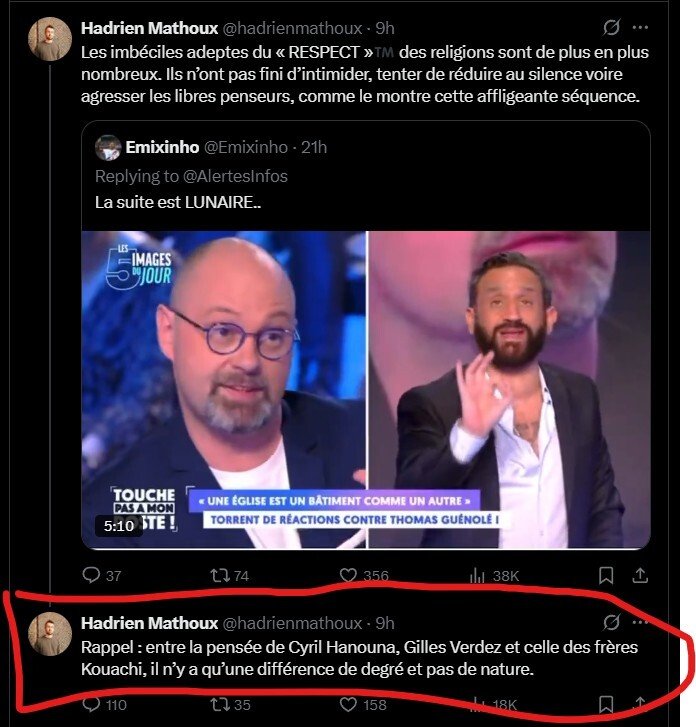View analytics for the 38K views tweet
The height and width of the screenshot is (727, 696).
point(476,575)
